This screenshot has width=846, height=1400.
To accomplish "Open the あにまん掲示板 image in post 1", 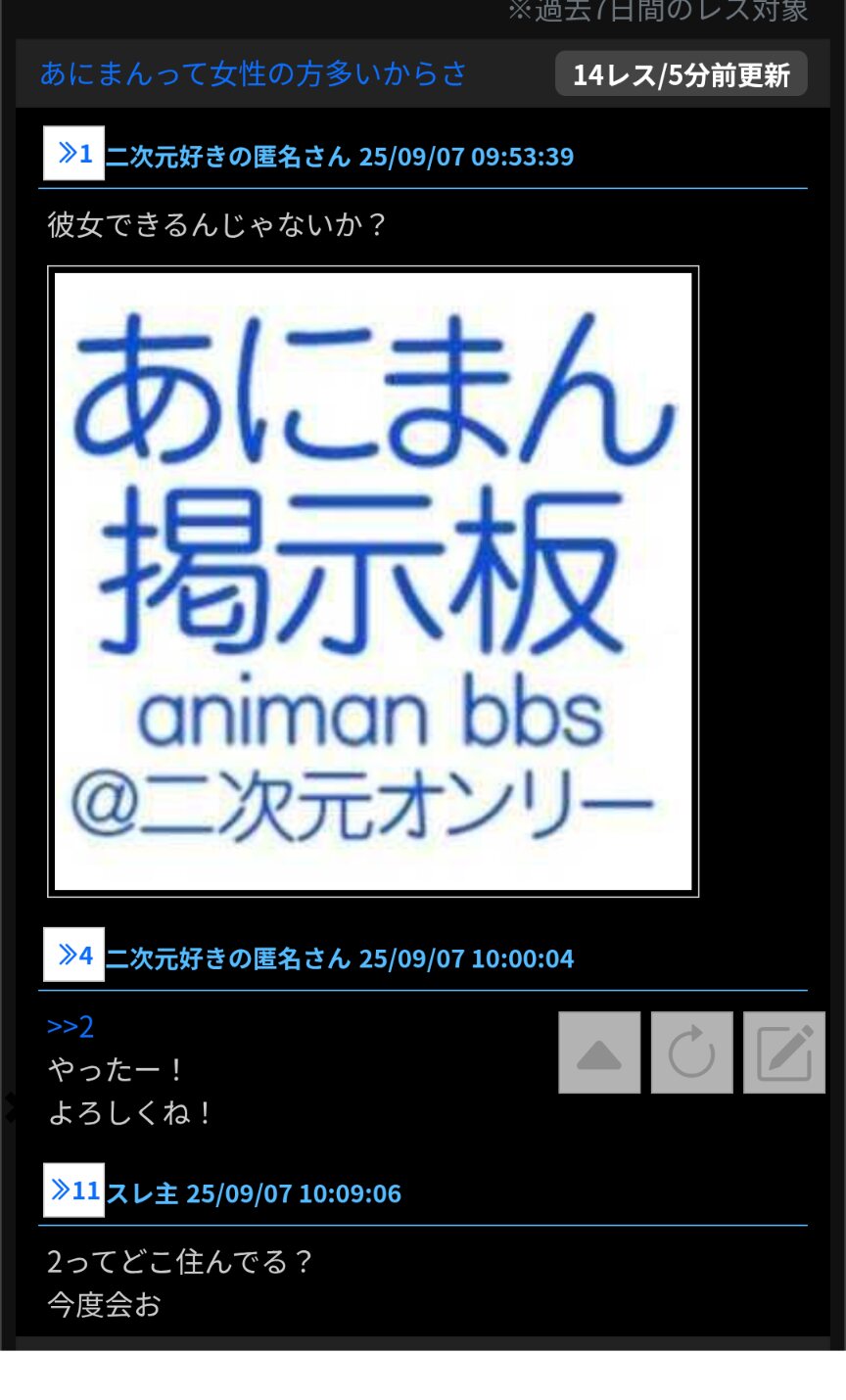I will 373,581.
